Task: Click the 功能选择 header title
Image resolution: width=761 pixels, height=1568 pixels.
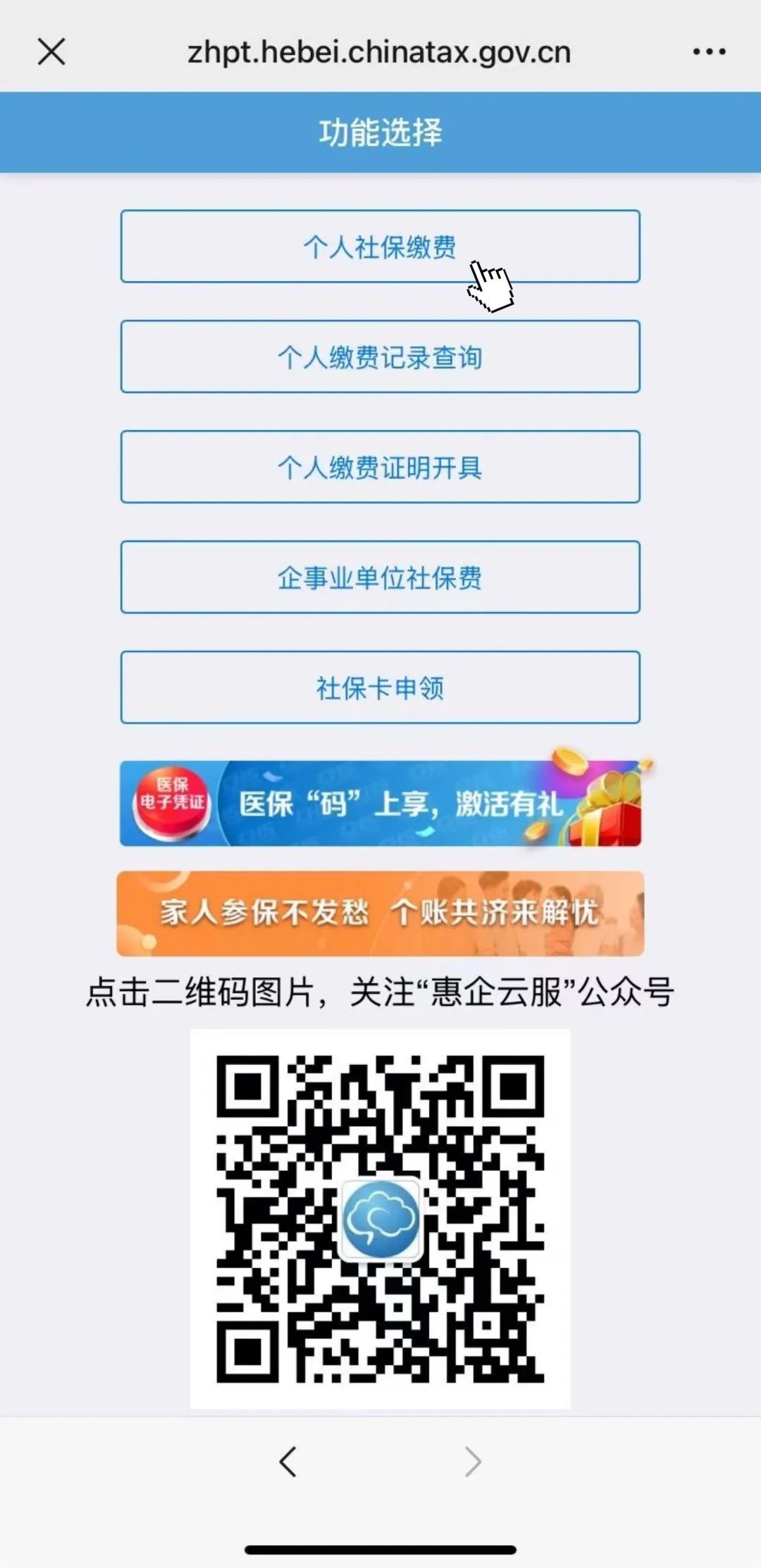Action: click(380, 131)
